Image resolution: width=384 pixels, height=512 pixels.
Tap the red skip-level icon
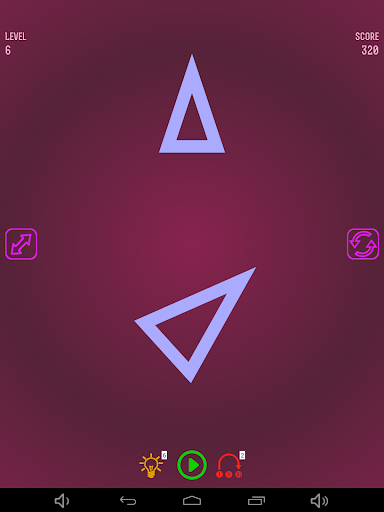[x=229, y=466]
